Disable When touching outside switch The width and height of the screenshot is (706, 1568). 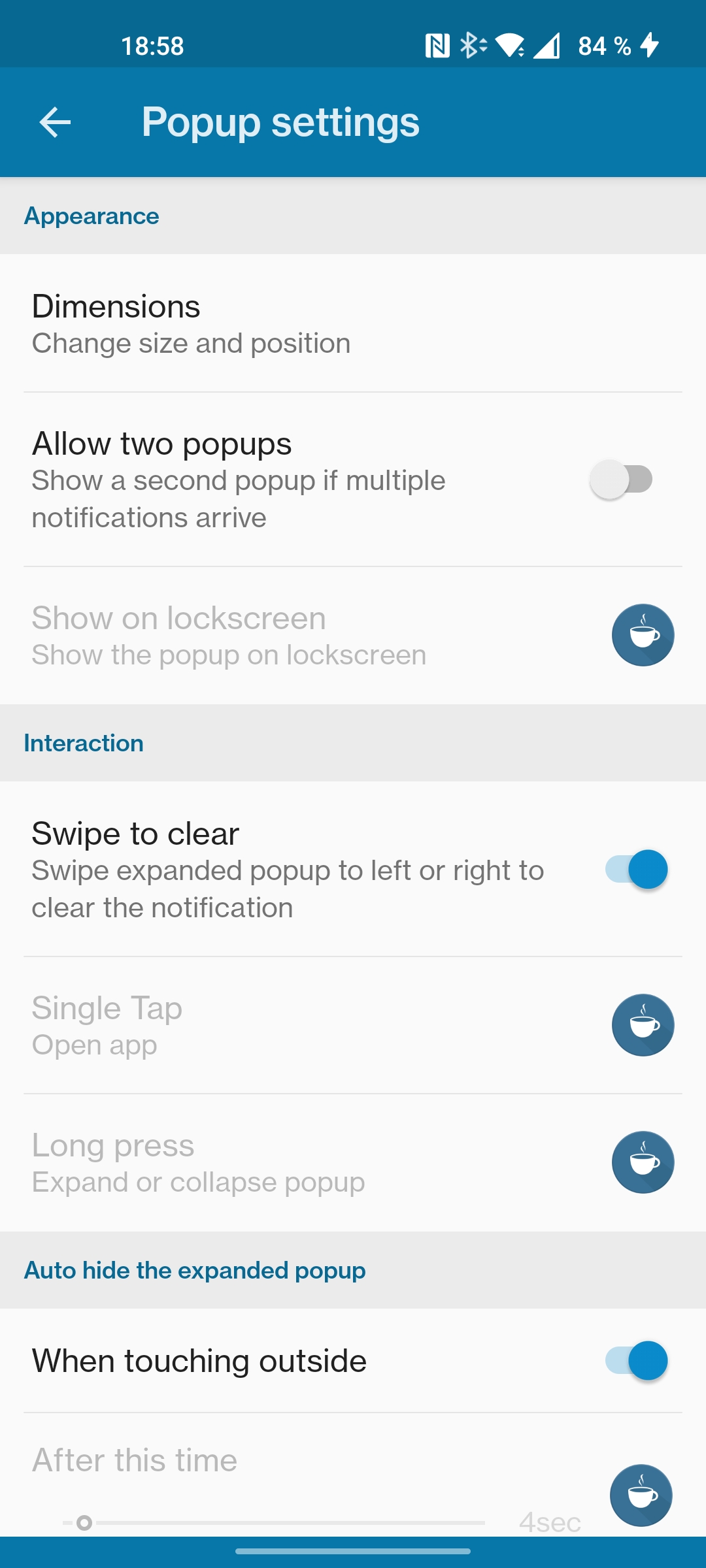pyautogui.click(x=636, y=1361)
